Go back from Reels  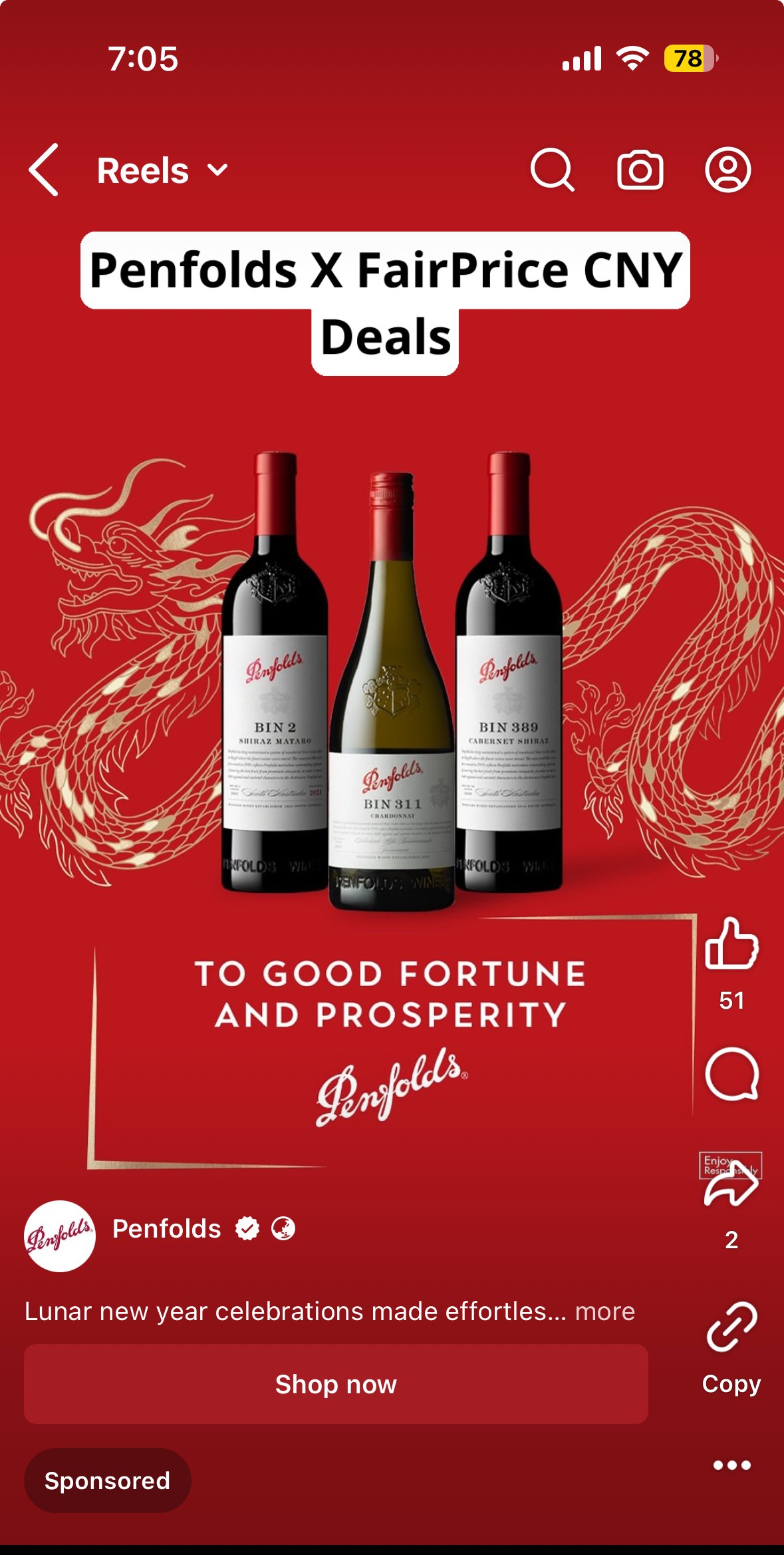point(45,170)
